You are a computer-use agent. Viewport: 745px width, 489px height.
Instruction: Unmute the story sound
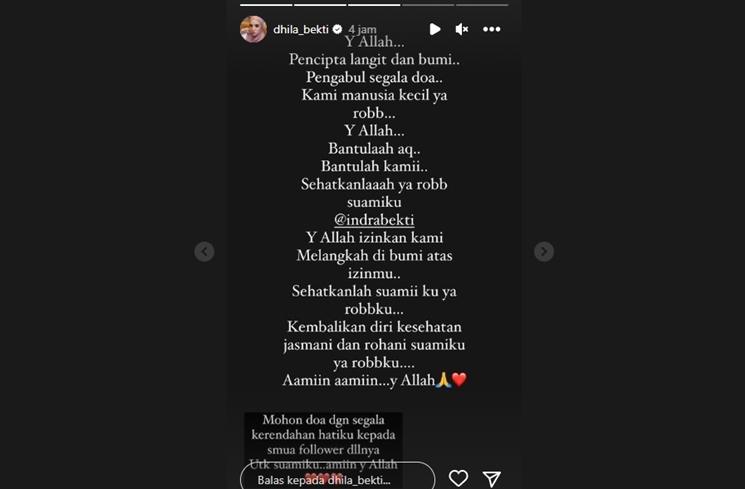click(461, 30)
